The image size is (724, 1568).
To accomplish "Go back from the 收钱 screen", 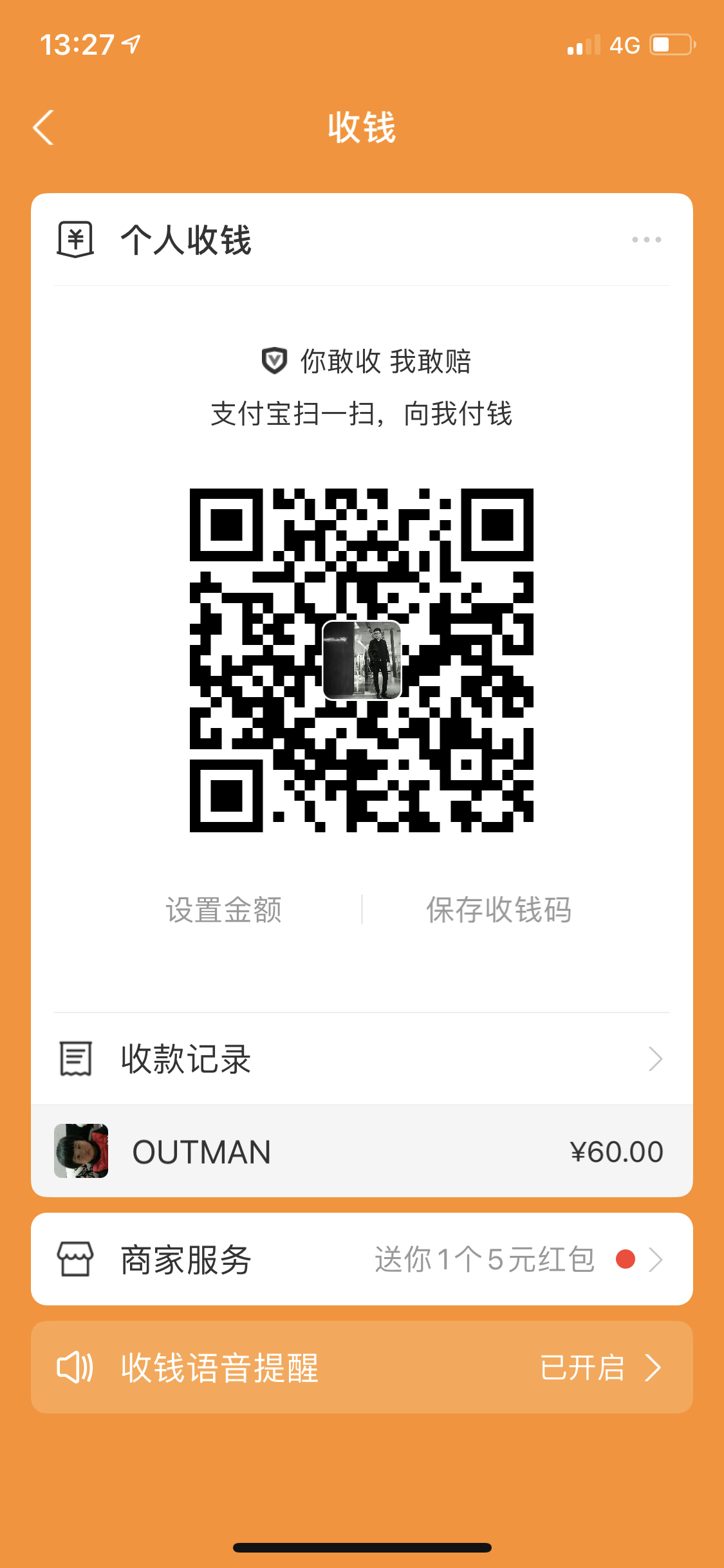I will 44,127.
